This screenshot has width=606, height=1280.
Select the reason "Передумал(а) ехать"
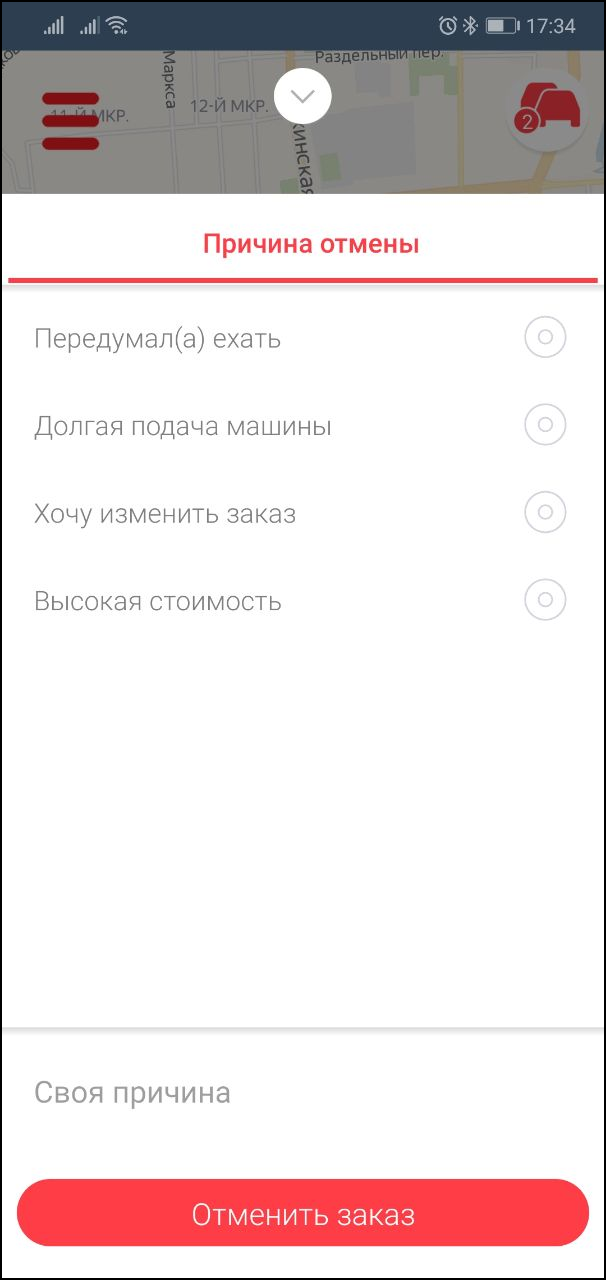coord(545,338)
